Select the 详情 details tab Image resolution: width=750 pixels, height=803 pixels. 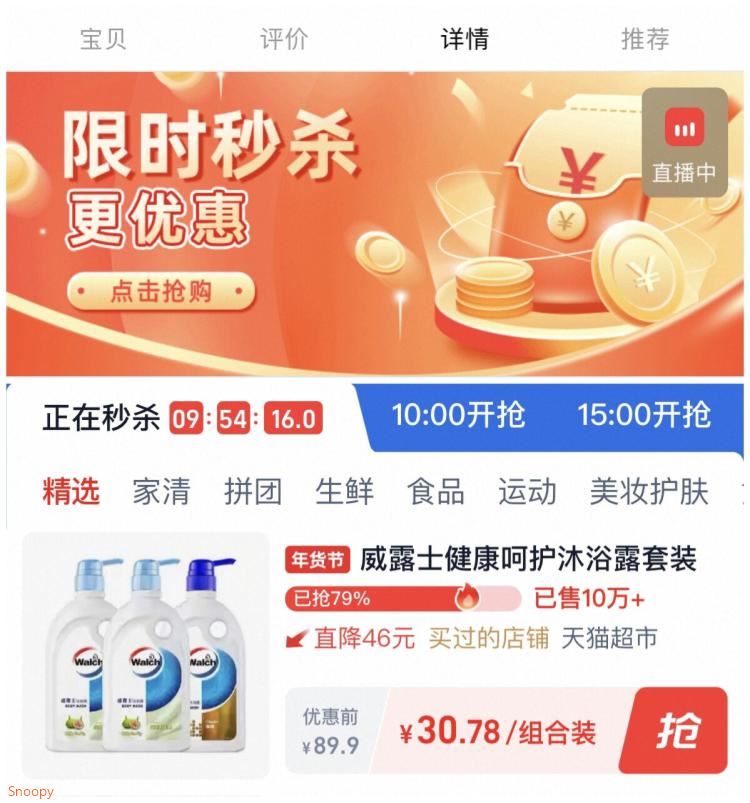(x=465, y=39)
